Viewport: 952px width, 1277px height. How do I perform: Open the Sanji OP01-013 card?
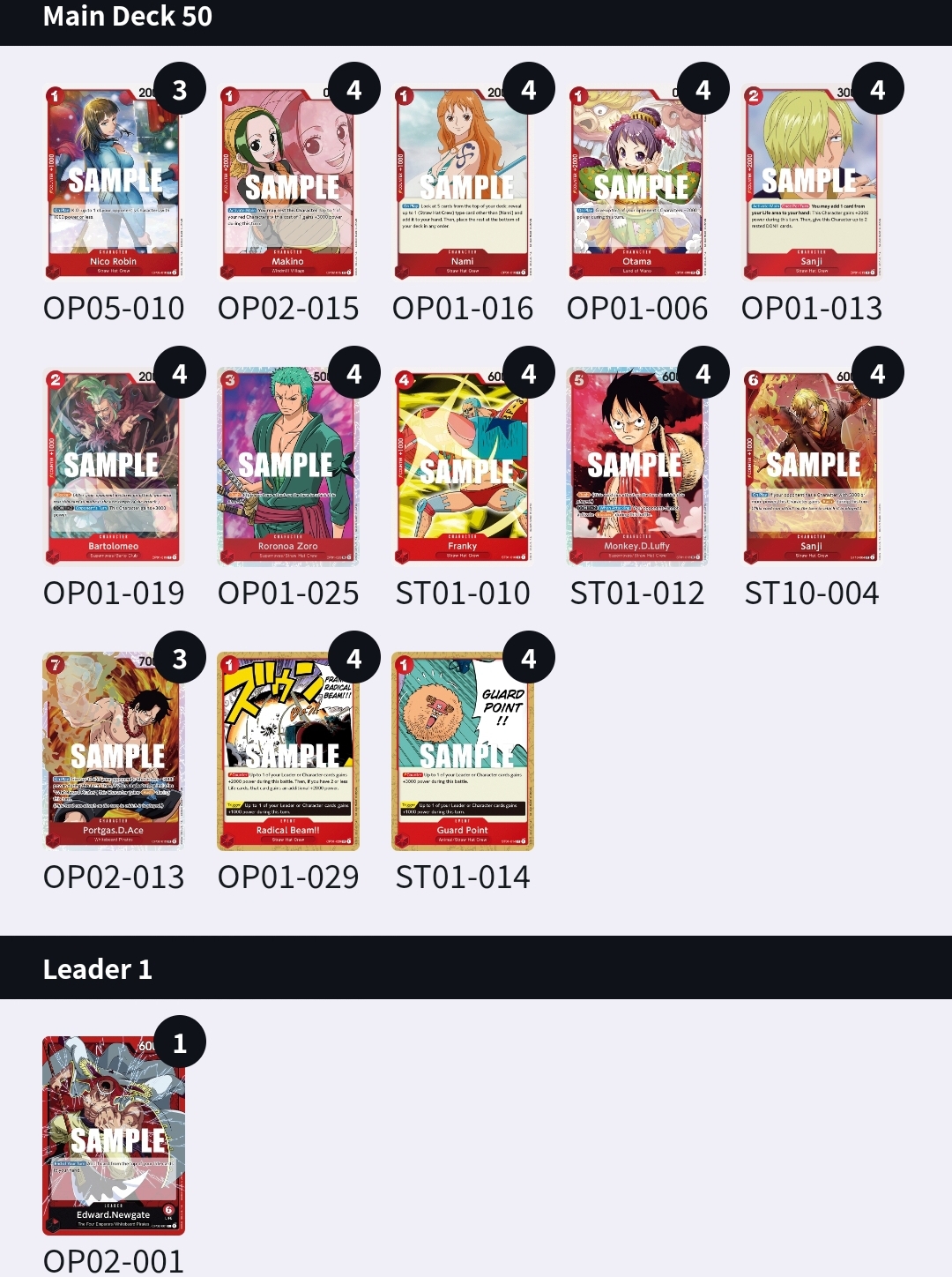(x=811, y=183)
